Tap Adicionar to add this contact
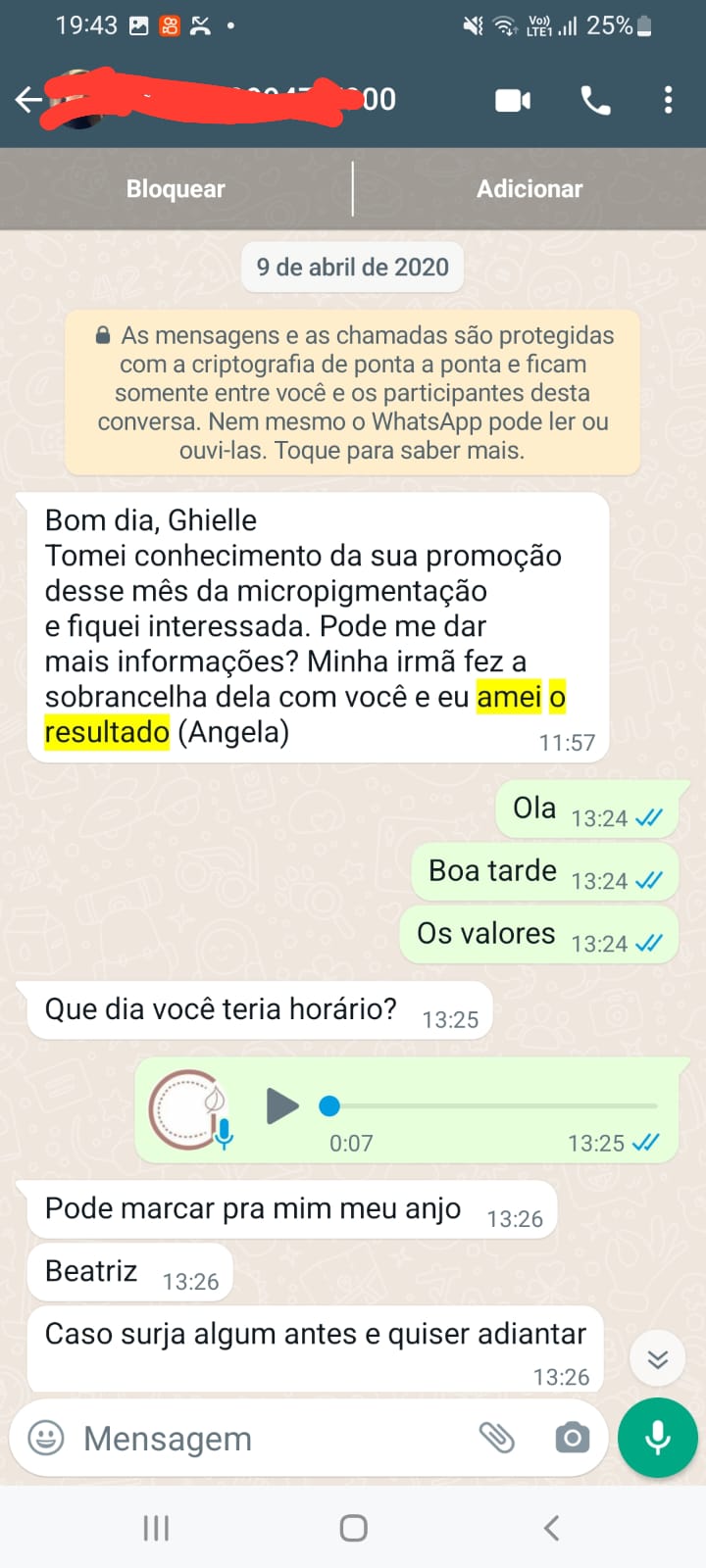 [529, 189]
